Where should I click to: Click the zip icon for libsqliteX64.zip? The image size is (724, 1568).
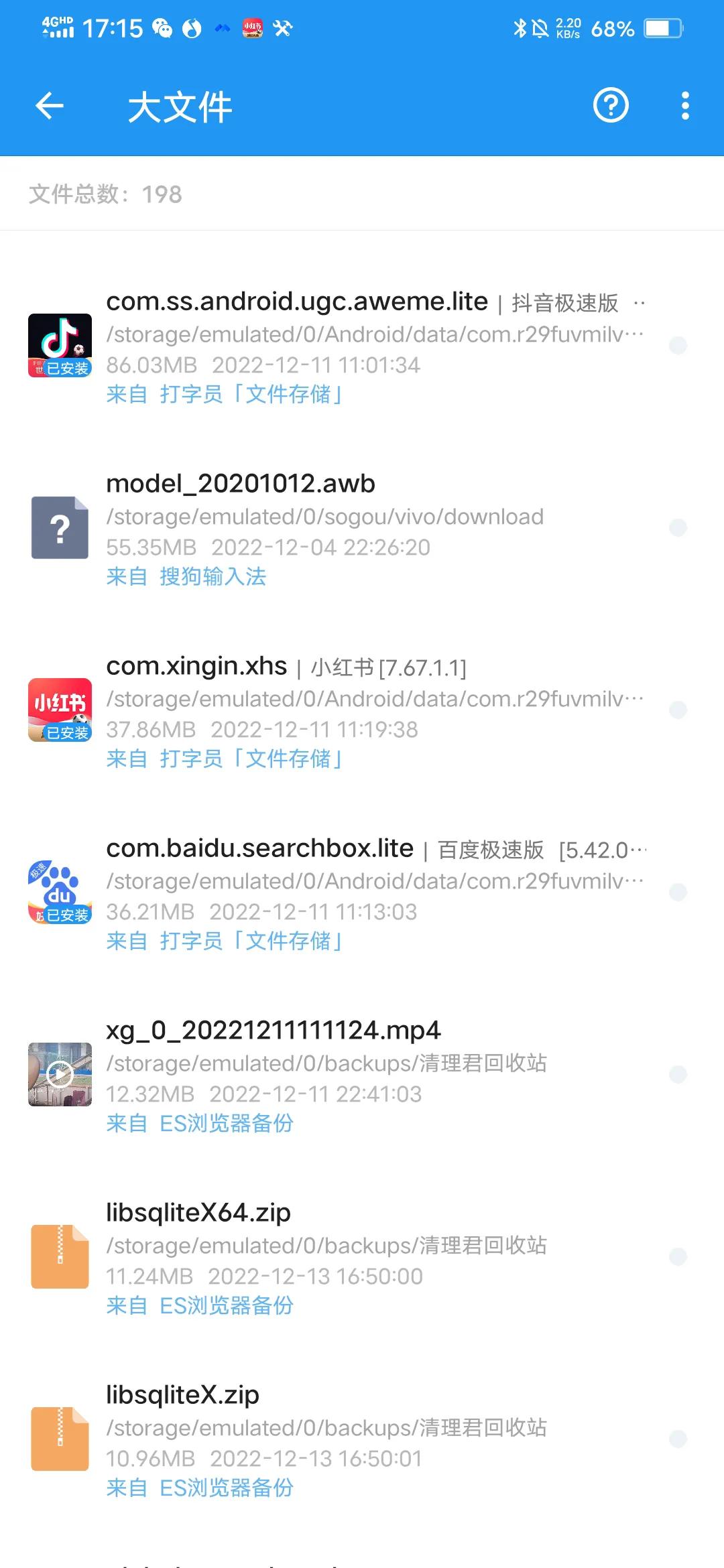tap(59, 1257)
